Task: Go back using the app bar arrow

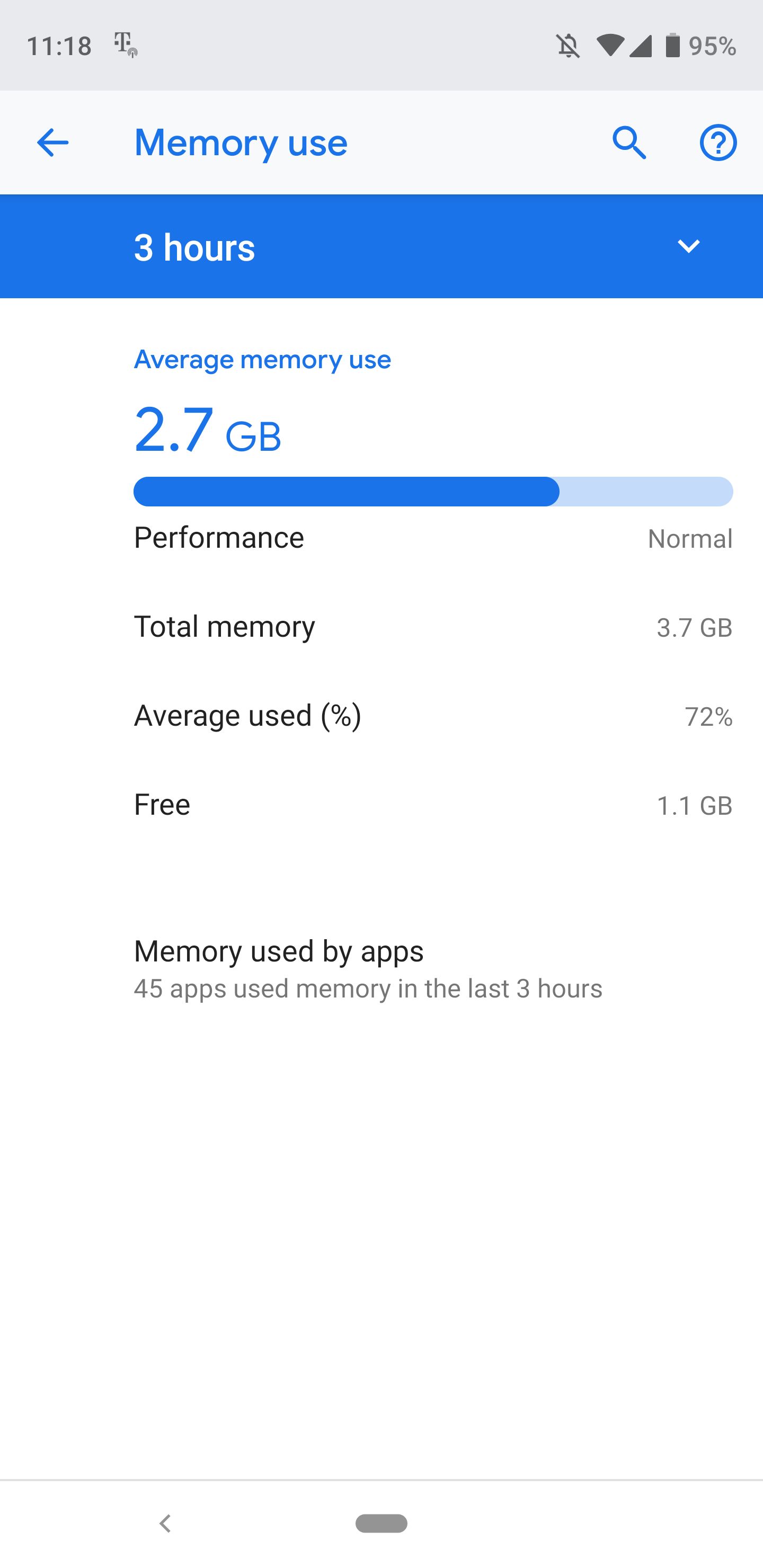Action: (x=52, y=143)
